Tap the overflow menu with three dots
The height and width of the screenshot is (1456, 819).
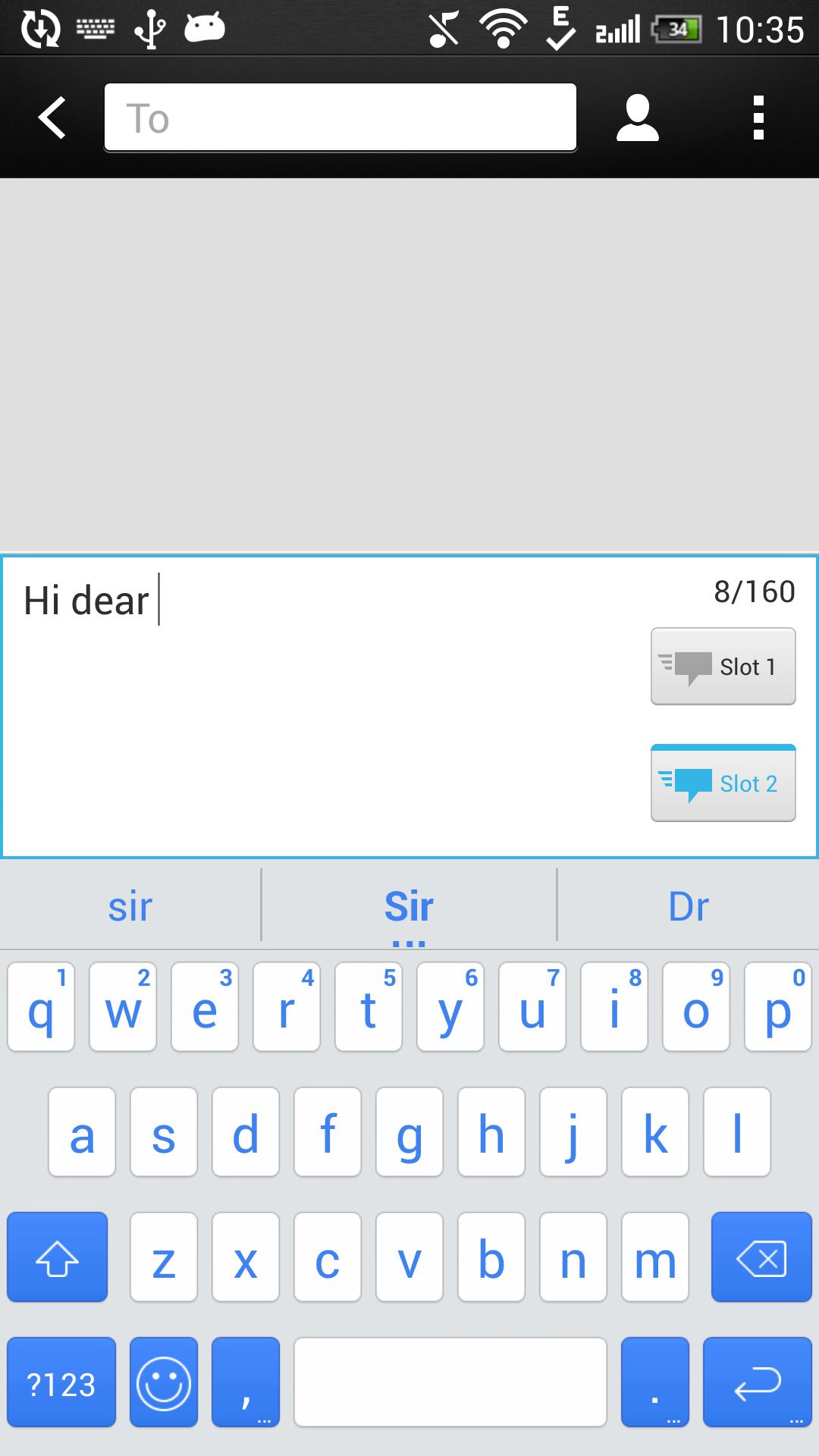coord(758,118)
